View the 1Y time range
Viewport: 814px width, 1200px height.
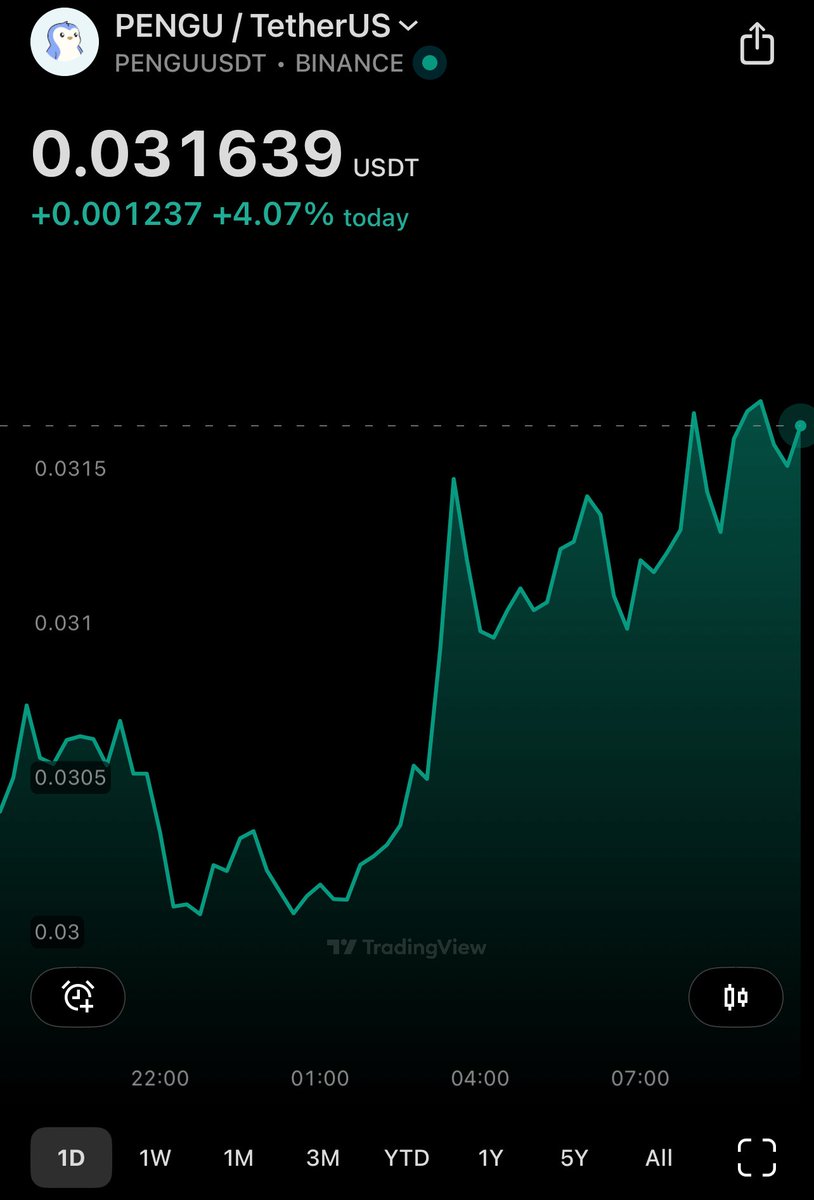490,1158
